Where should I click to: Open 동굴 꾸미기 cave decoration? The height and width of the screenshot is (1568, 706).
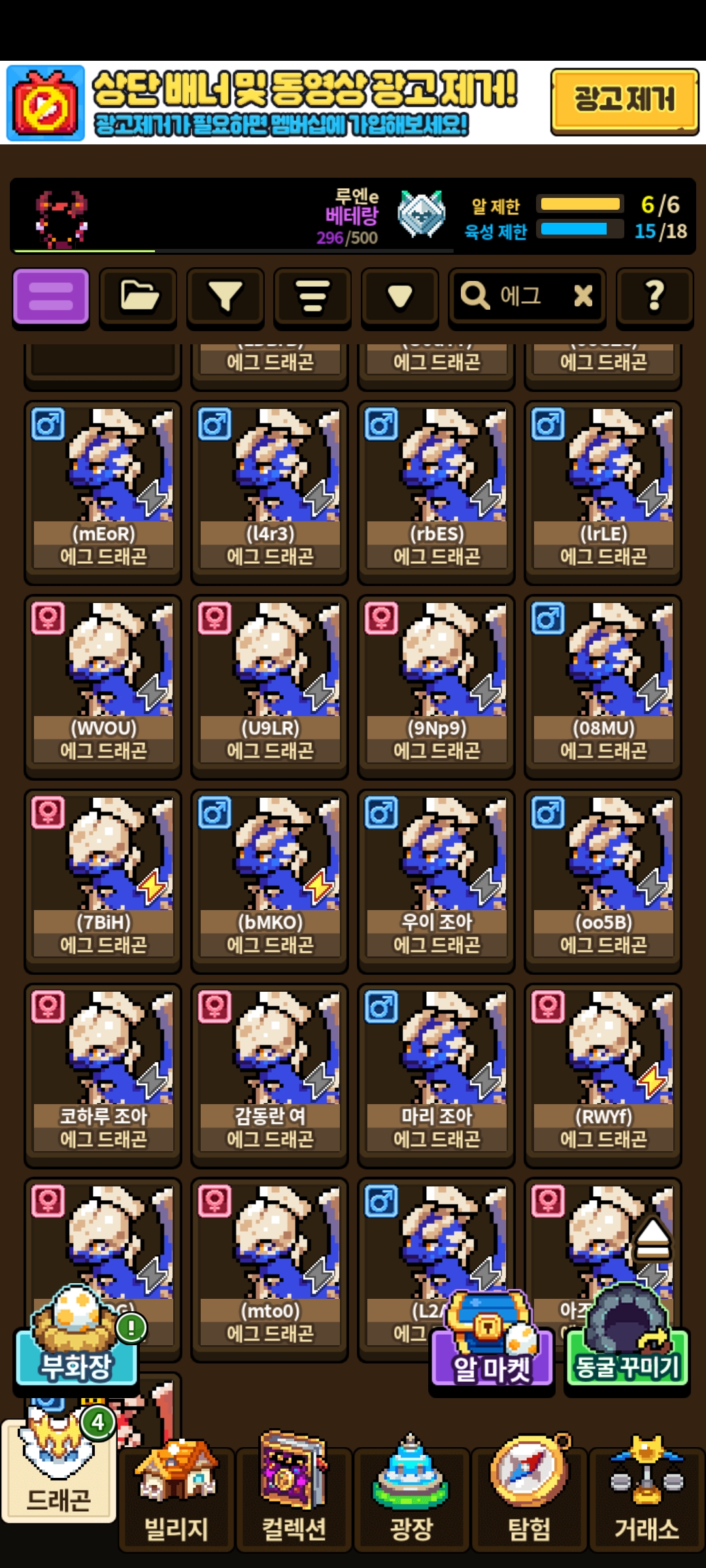(x=626, y=1346)
